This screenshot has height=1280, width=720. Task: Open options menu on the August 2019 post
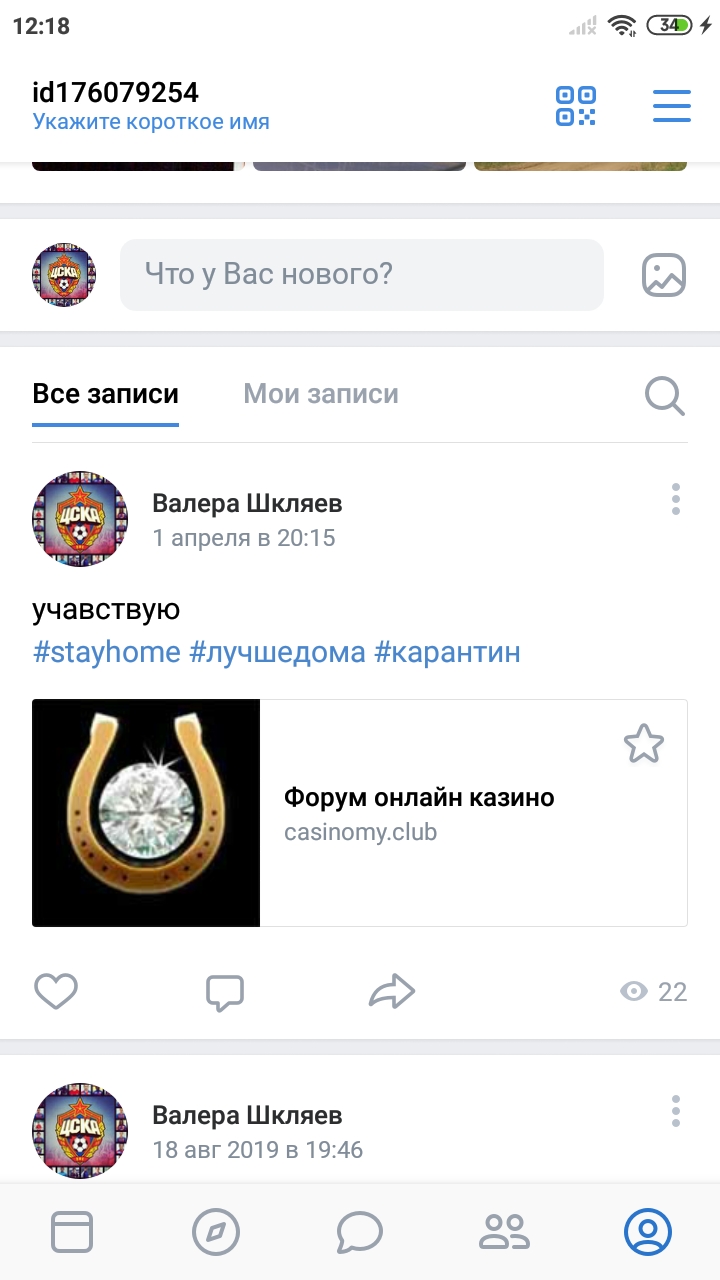click(x=676, y=1110)
